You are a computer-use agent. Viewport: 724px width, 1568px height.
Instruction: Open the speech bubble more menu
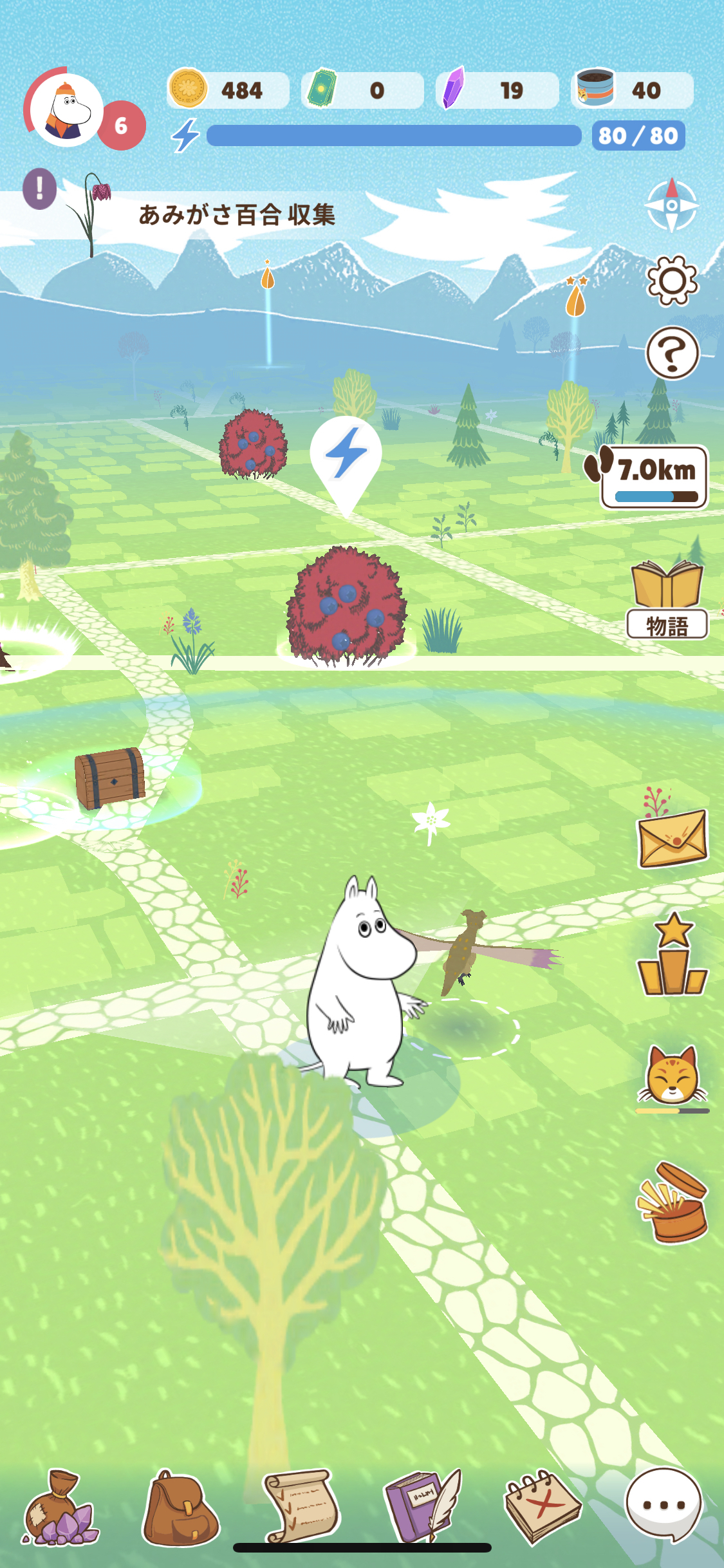[x=664, y=1504]
